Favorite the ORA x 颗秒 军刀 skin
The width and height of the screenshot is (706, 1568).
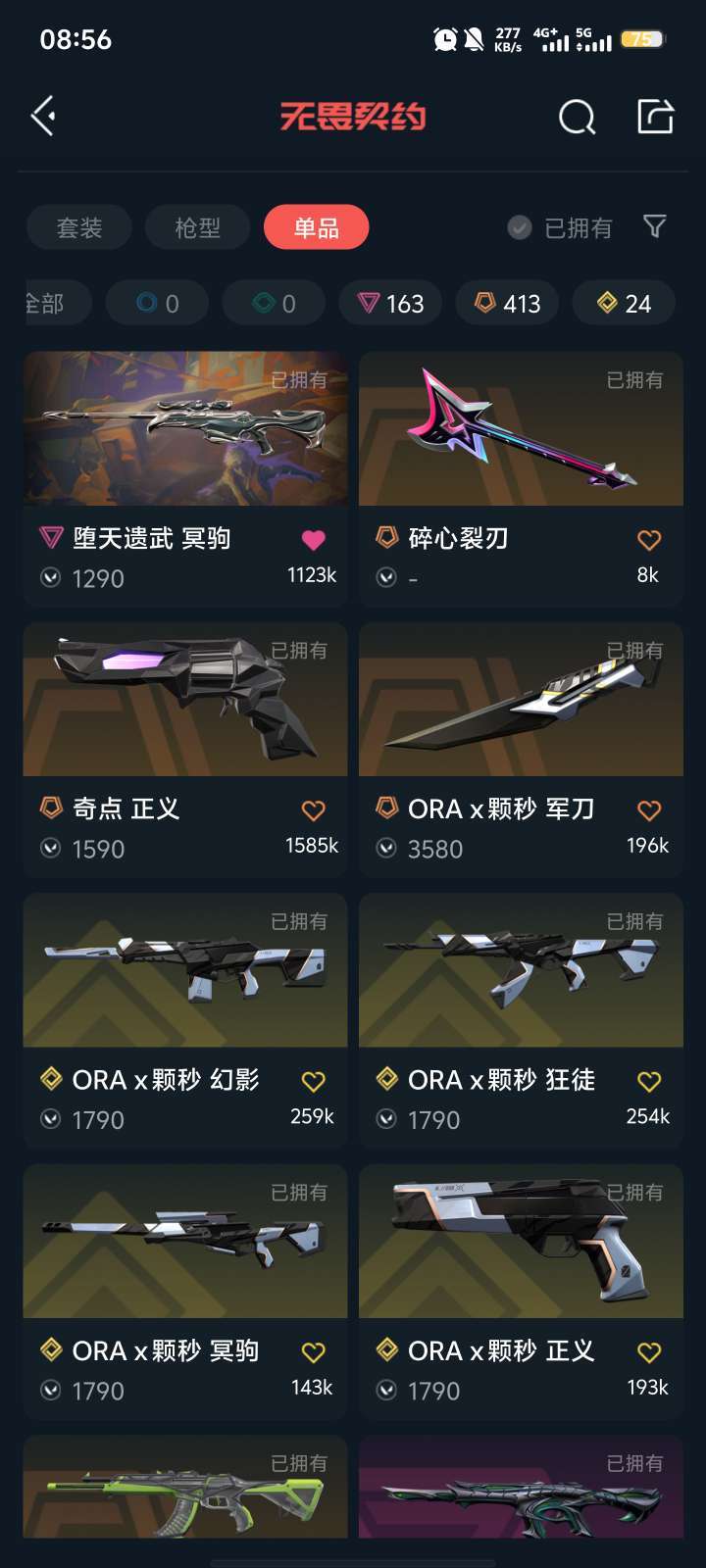647,809
